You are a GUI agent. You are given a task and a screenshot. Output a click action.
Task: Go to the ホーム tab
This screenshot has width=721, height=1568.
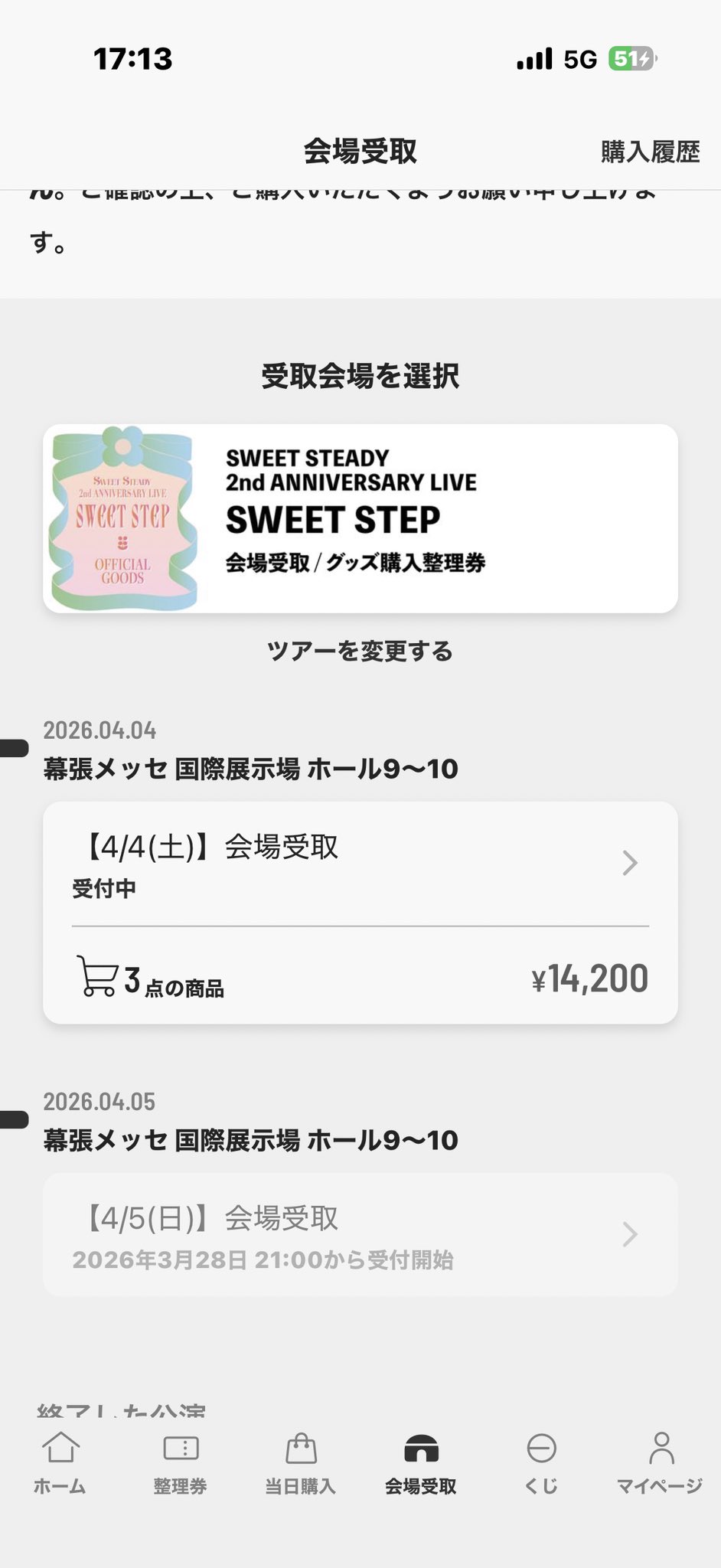point(60,1464)
